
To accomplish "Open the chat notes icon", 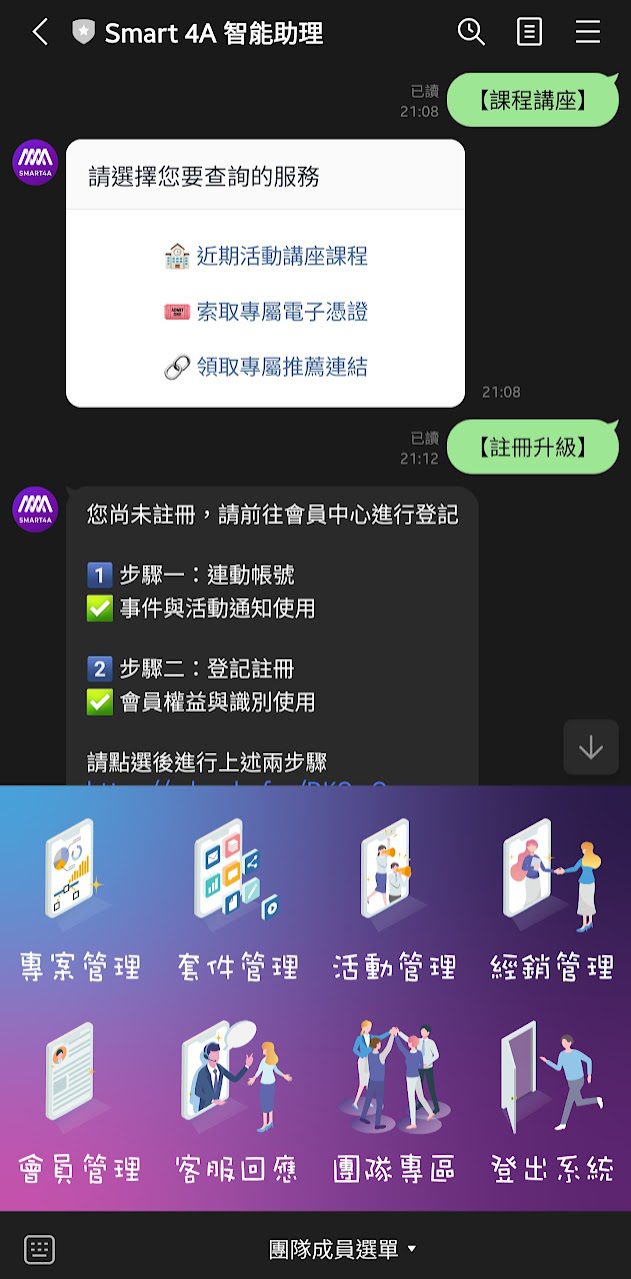I will (529, 32).
